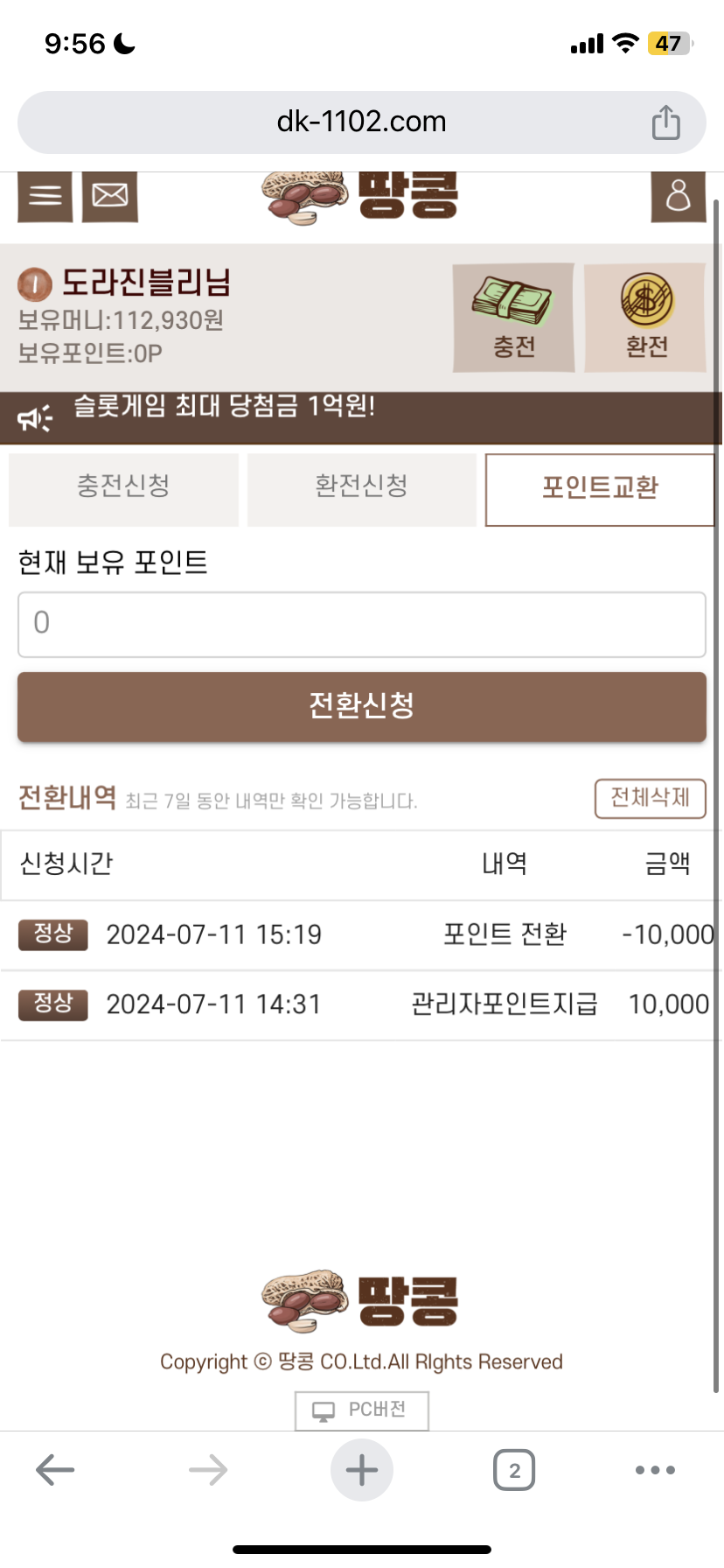Open the user profile icon

(678, 196)
